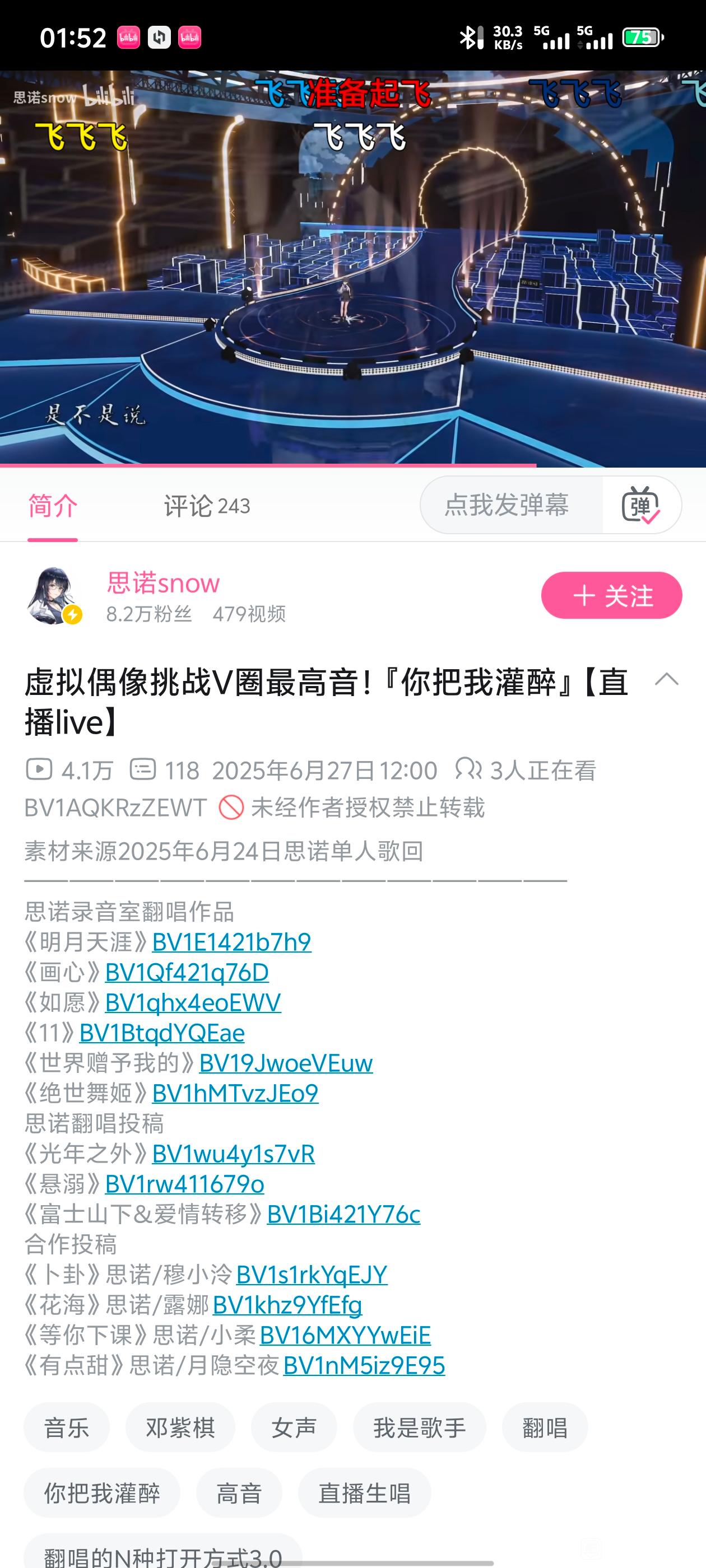Select the 直播生唱 tag chip
The image size is (706, 1568).
(364, 1492)
